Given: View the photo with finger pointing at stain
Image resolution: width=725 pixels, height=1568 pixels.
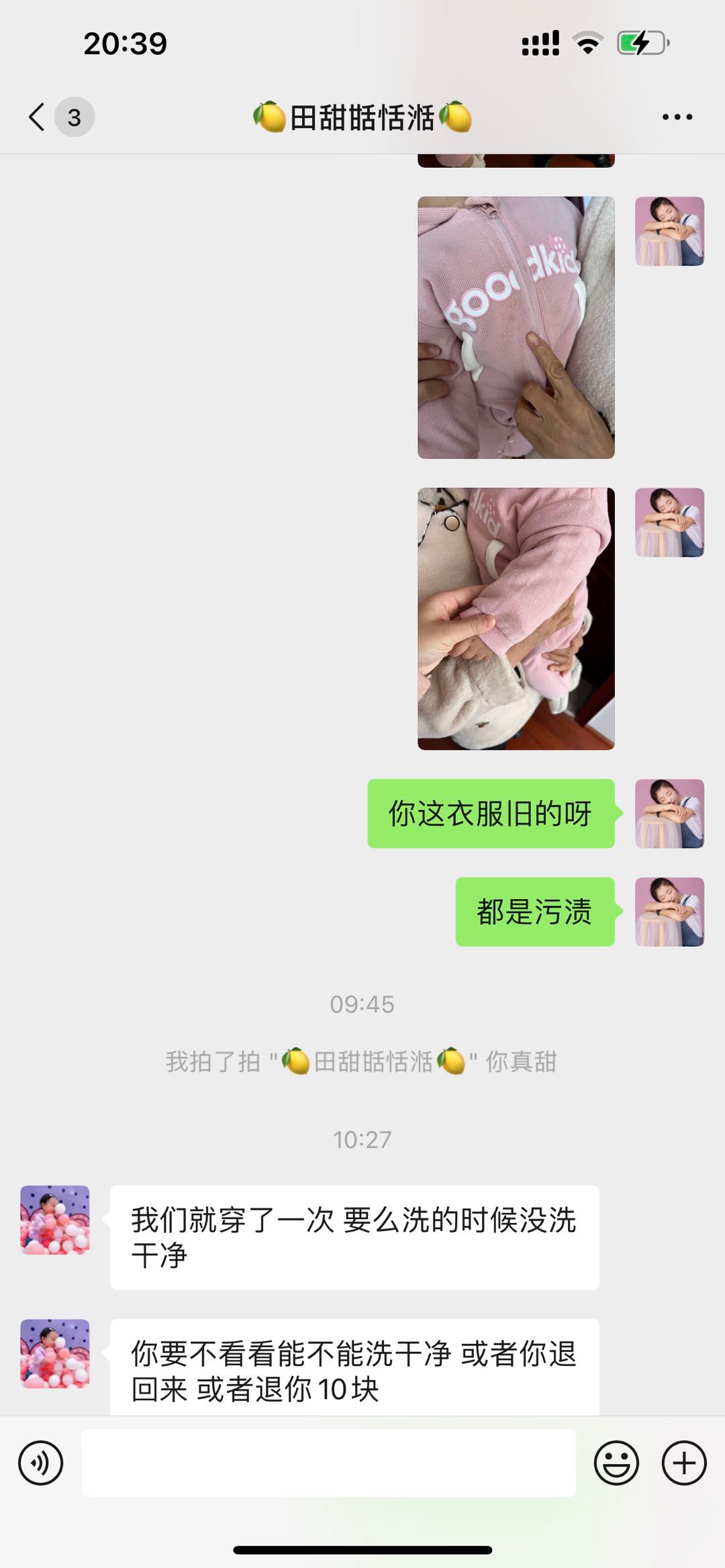Looking at the screenshot, I should click(x=516, y=327).
